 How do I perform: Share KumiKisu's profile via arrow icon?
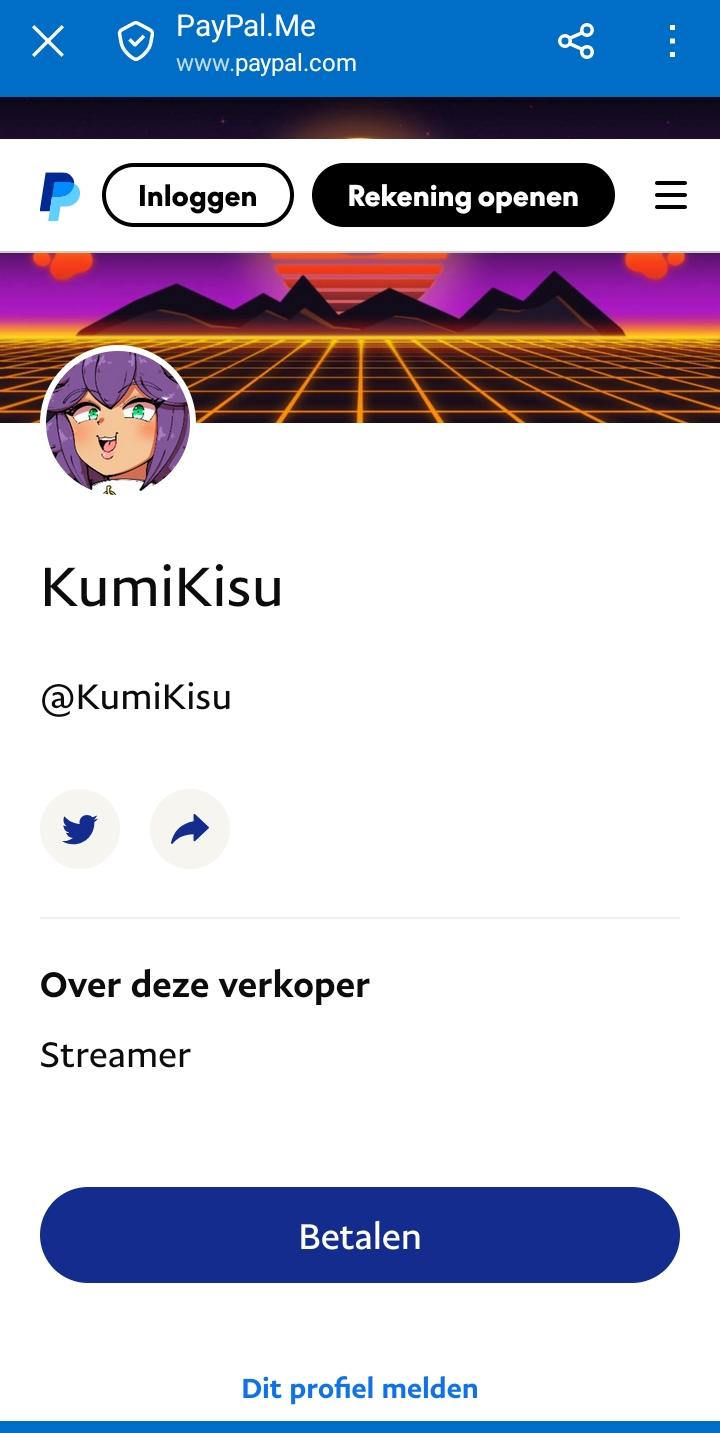tap(190, 829)
